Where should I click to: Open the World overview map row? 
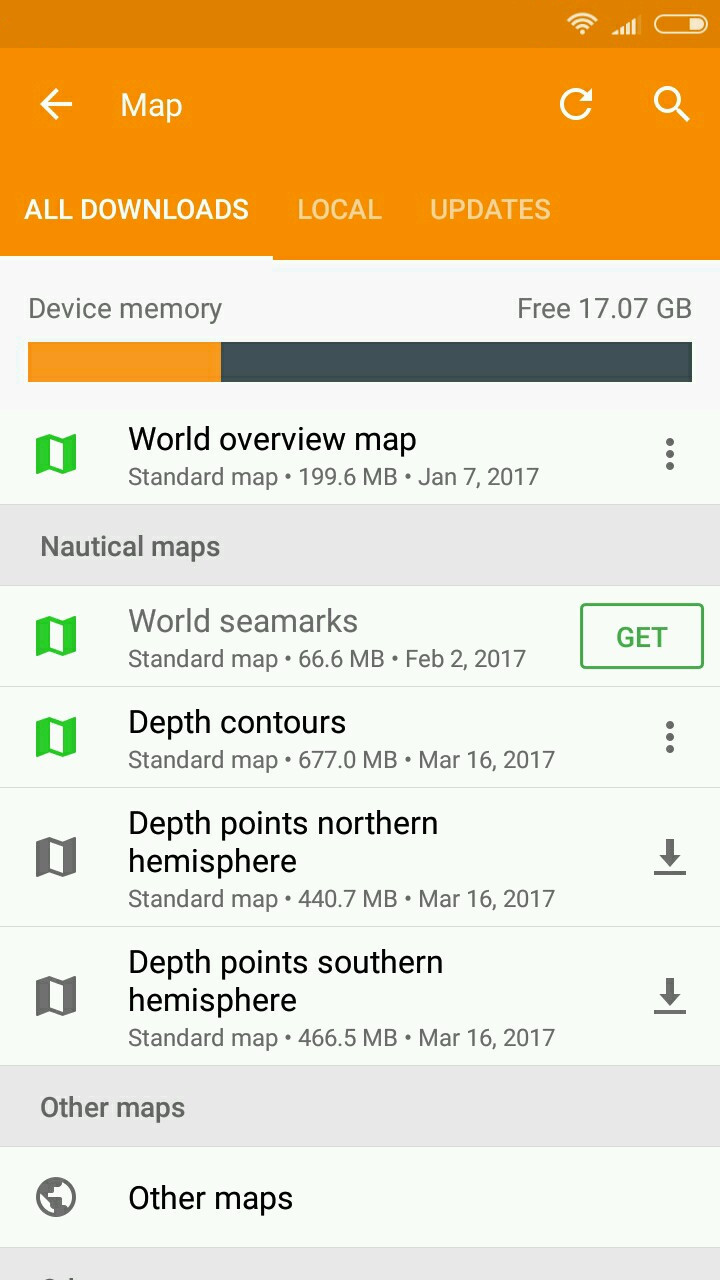[300, 455]
